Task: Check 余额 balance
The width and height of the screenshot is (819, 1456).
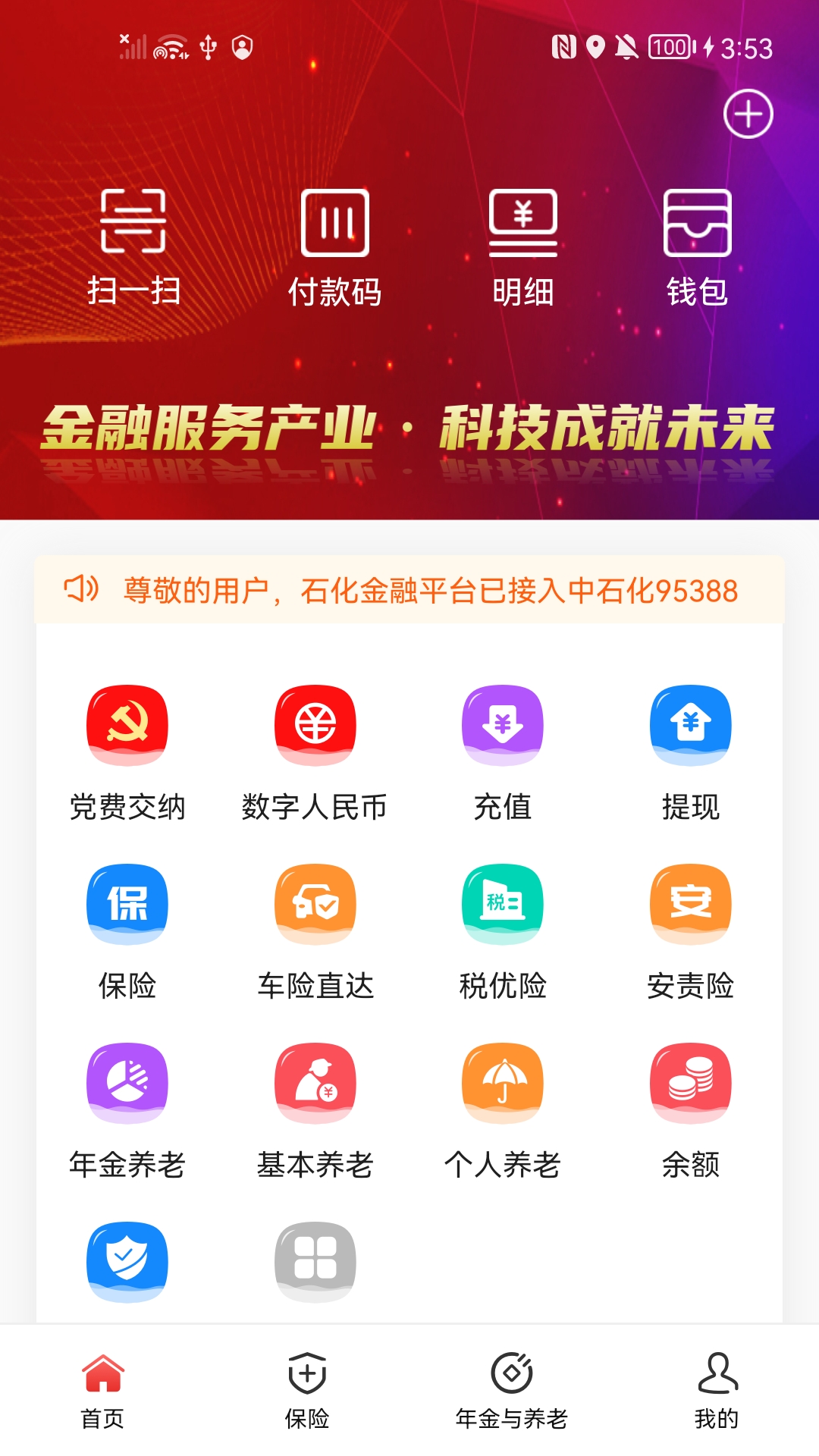Action: tap(690, 1109)
